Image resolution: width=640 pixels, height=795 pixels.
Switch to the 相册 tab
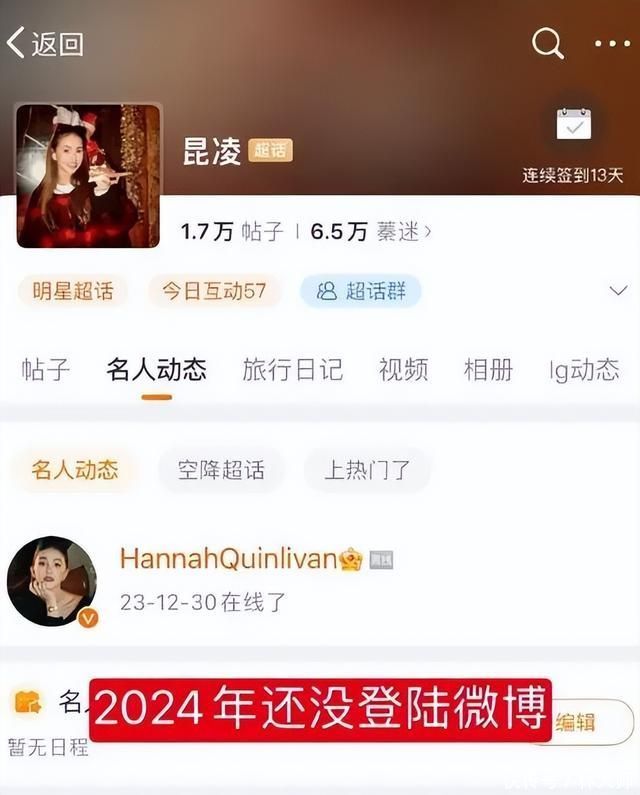[488, 369]
